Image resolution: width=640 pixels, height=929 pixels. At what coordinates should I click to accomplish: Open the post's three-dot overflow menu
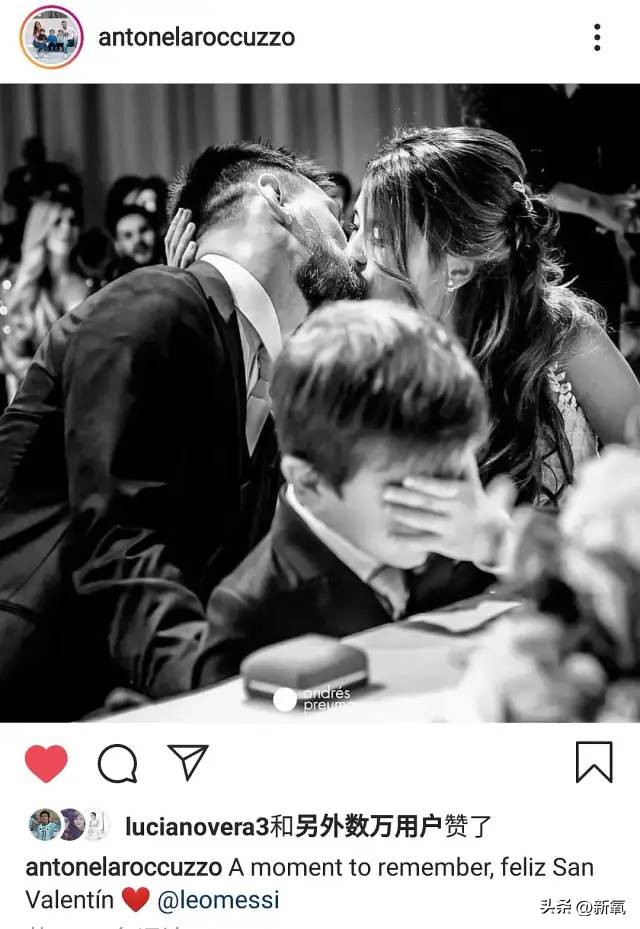pyautogui.click(x=597, y=38)
